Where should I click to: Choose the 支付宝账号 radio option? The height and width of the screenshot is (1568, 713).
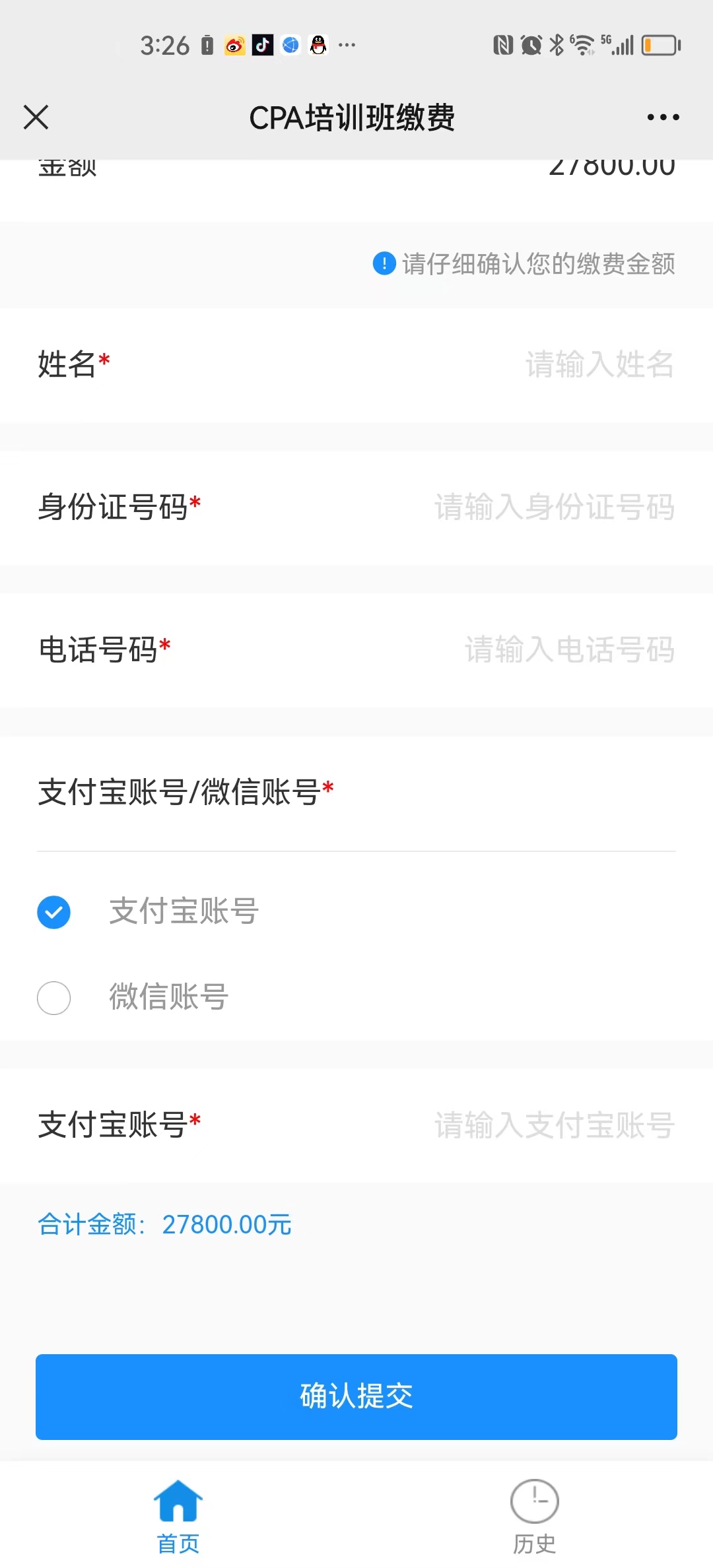(54, 912)
